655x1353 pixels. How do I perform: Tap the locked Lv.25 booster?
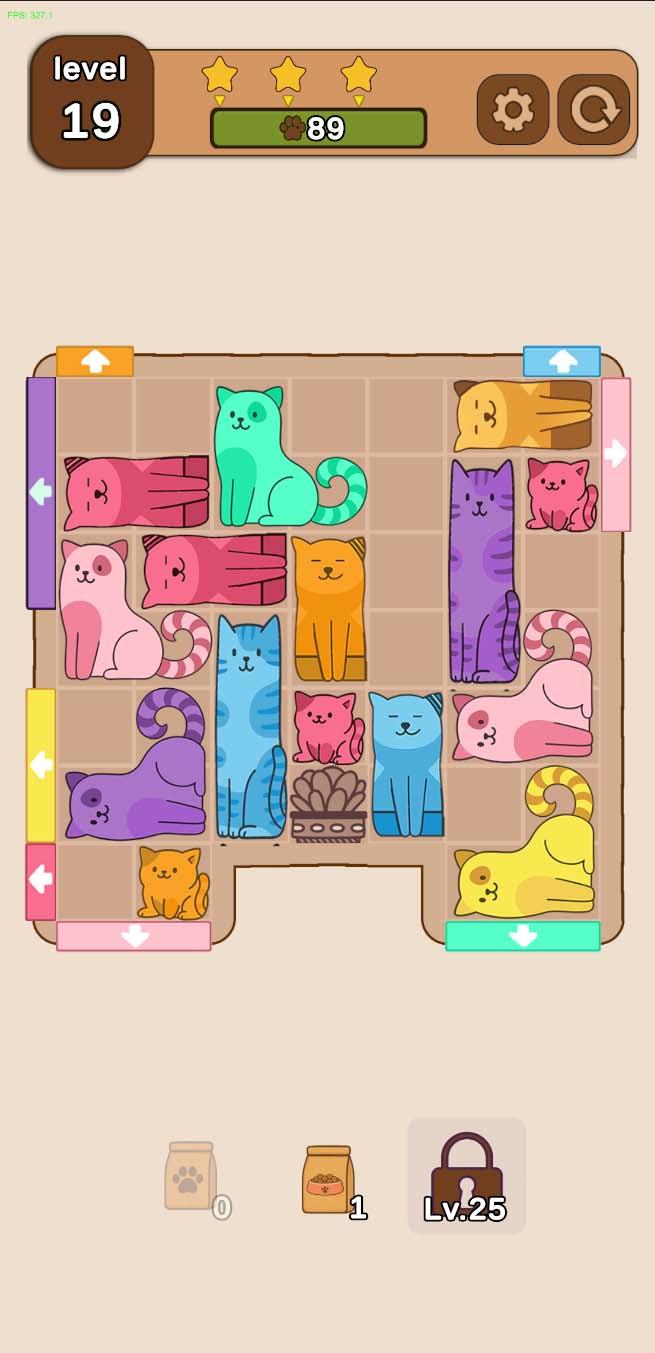467,1176
